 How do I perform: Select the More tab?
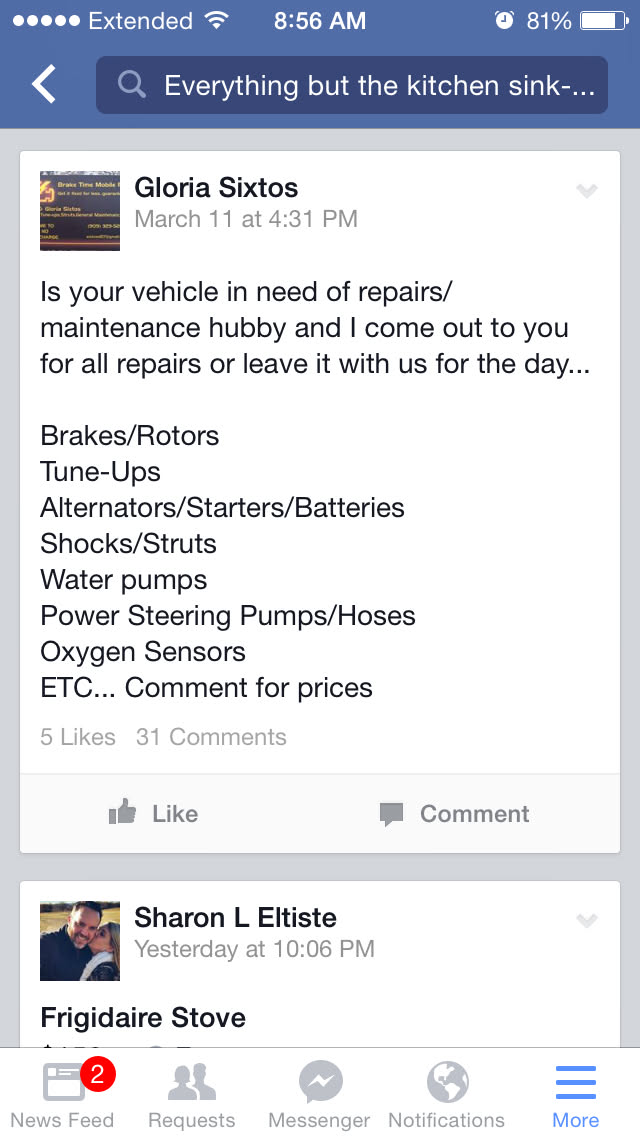coord(576,1093)
